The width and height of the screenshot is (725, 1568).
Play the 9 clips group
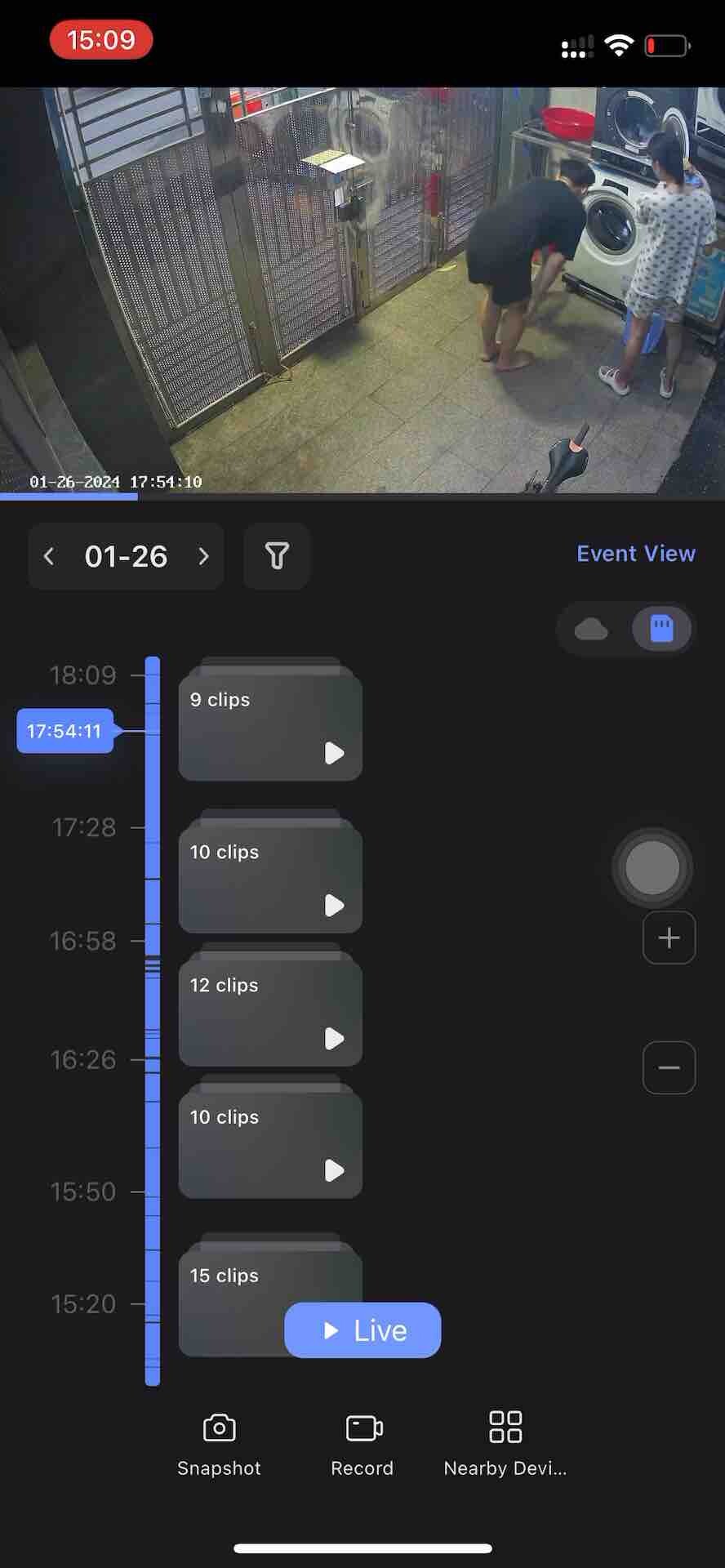click(334, 753)
